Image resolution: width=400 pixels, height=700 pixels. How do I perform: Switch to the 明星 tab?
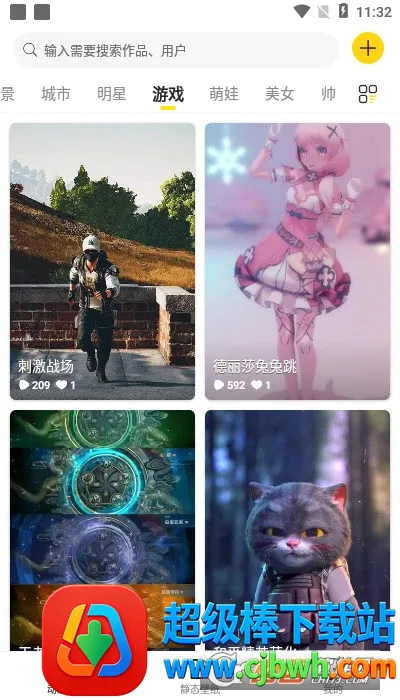112,94
